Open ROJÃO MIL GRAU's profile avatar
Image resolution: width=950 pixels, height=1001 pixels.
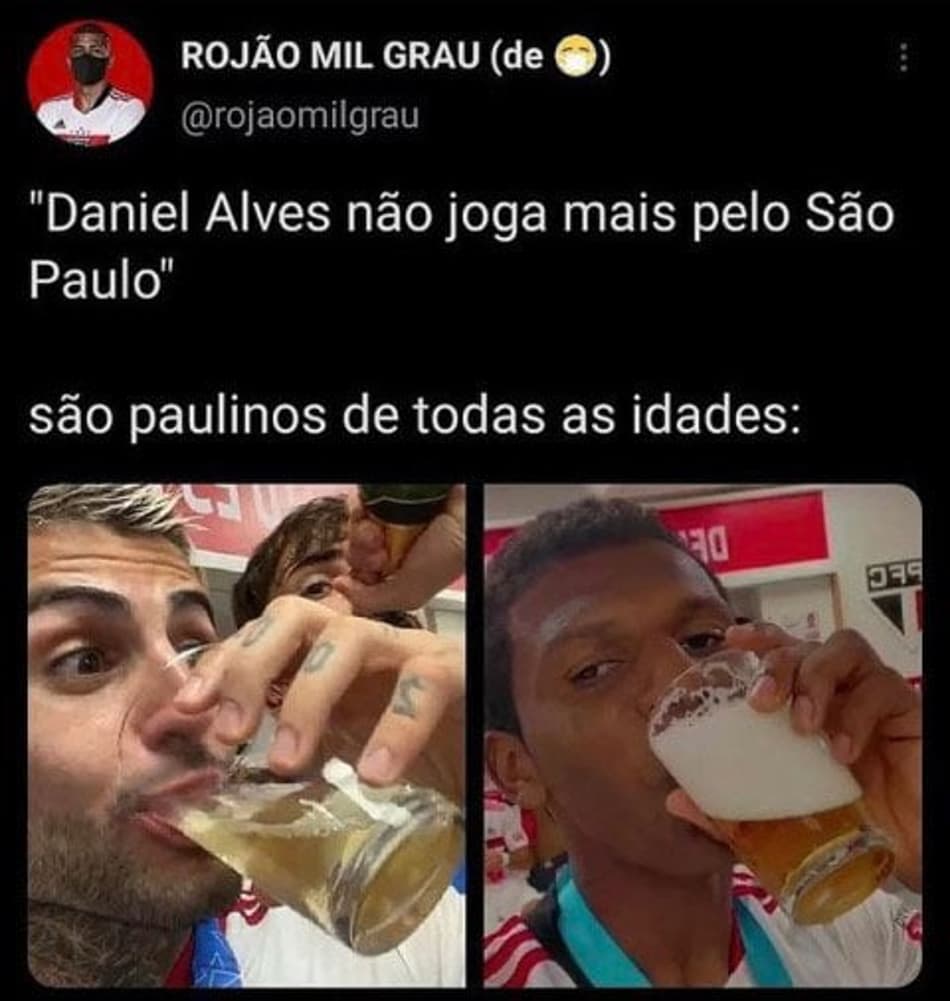tap(90, 83)
